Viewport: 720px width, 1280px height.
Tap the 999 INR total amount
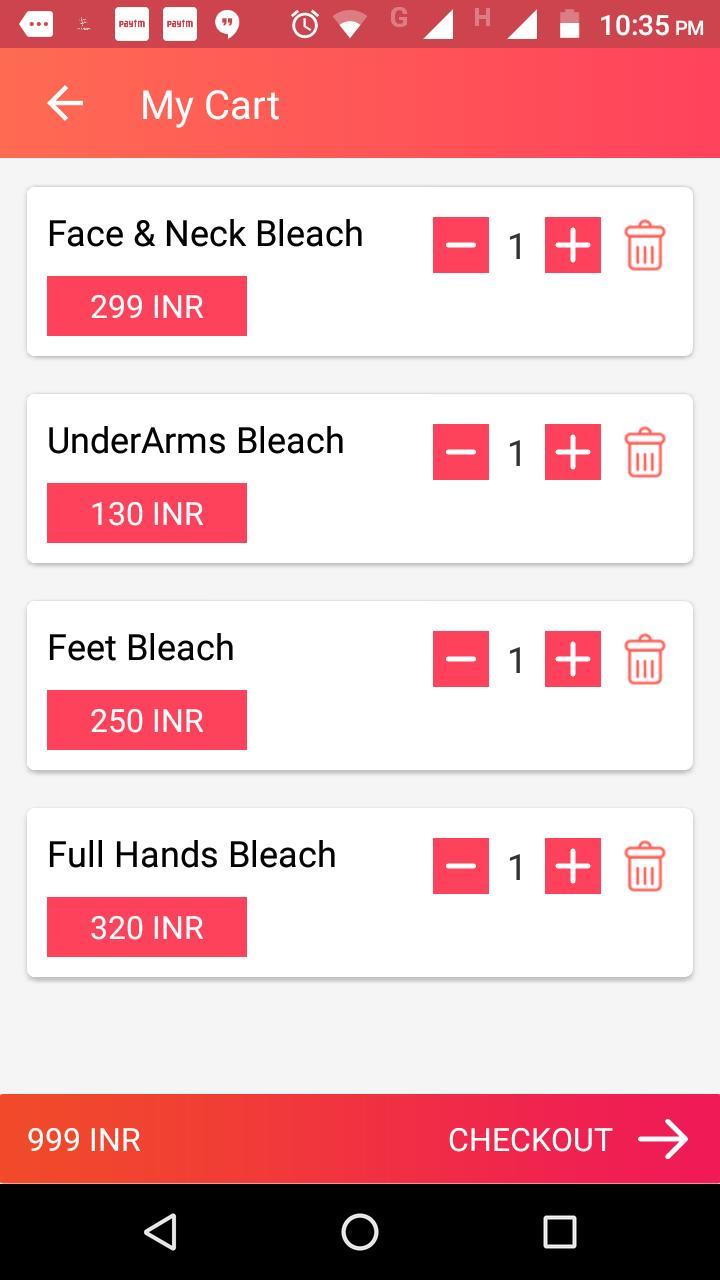(83, 1139)
